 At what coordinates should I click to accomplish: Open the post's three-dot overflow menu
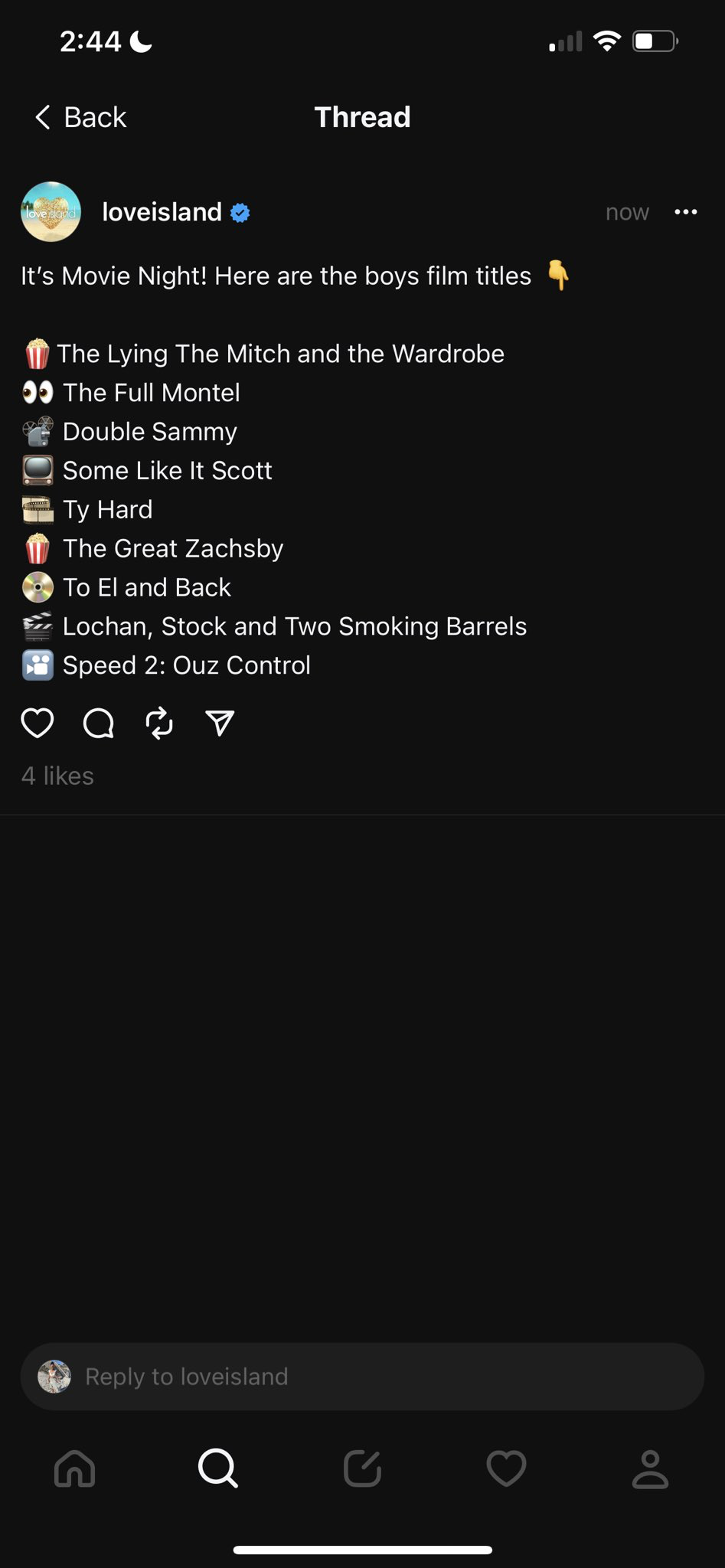click(x=685, y=212)
